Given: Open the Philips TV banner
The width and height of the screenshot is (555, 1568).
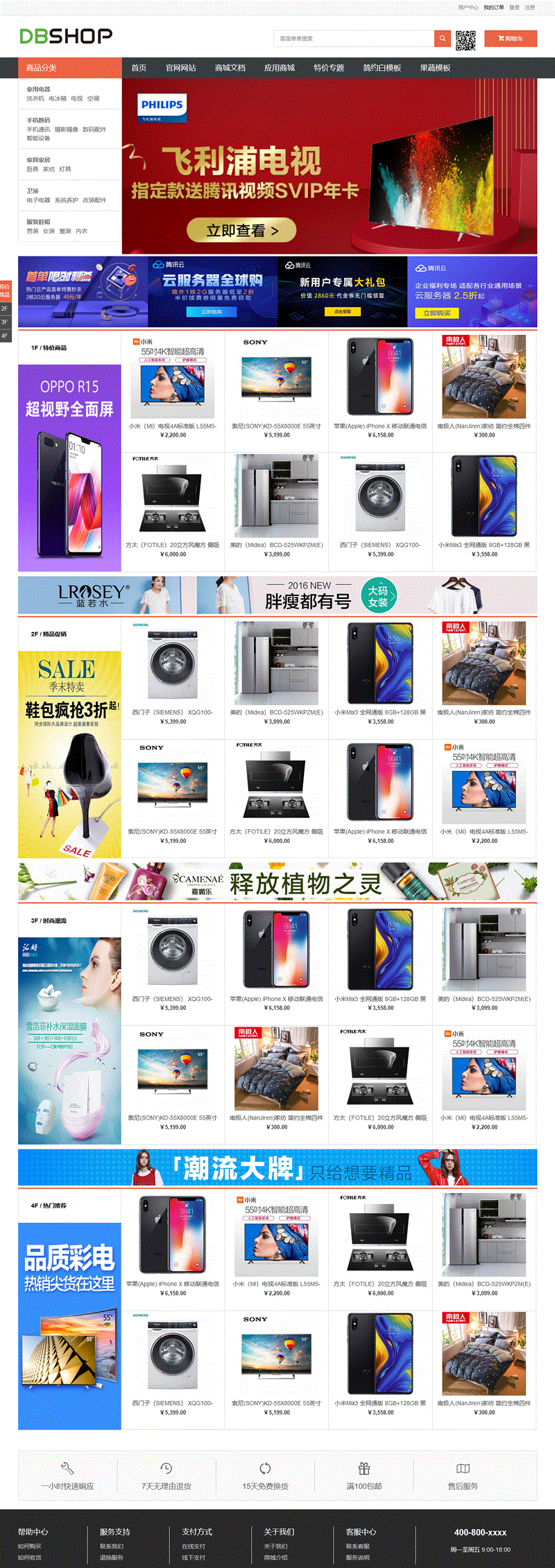Looking at the screenshot, I should [x=330, y=166].
